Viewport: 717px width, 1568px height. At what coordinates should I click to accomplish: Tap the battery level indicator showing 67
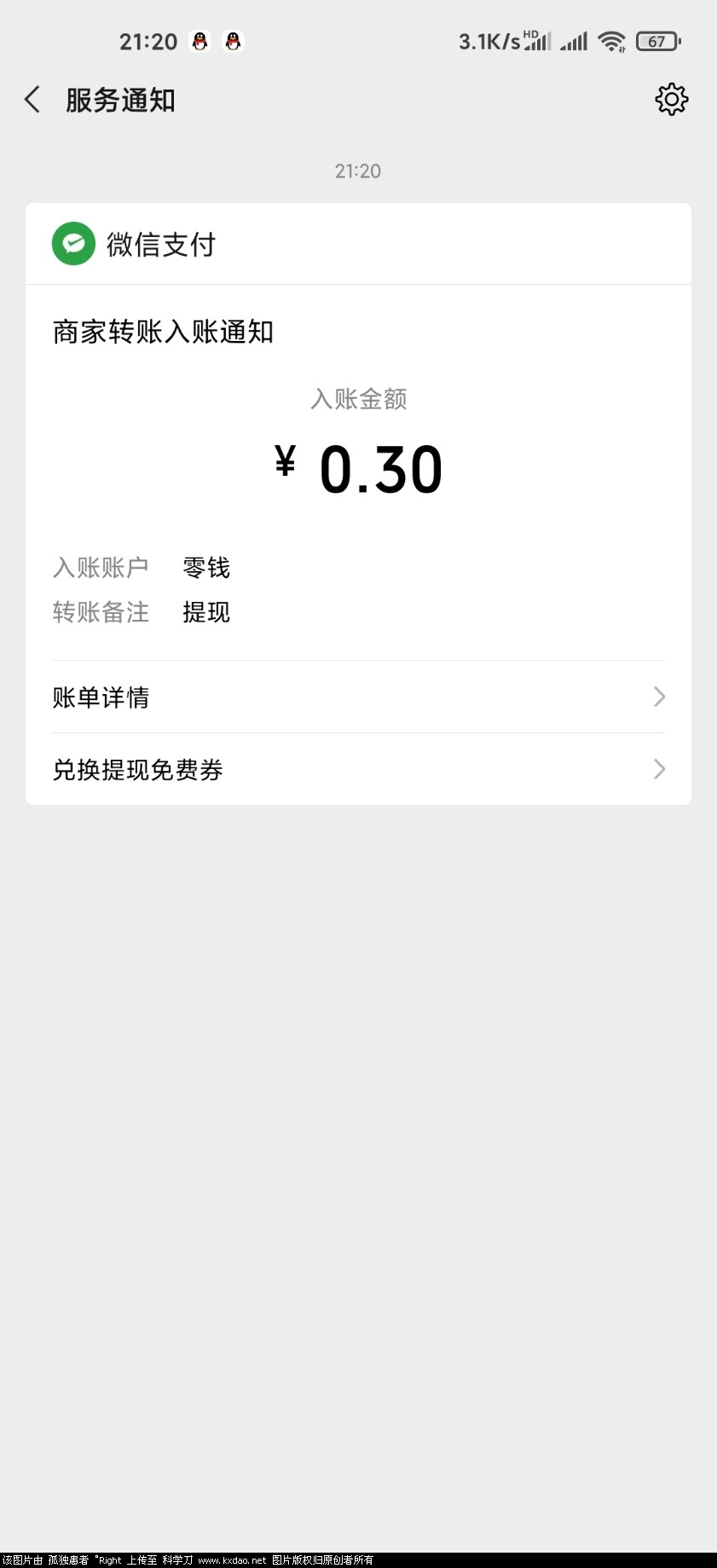coord(656,40)
